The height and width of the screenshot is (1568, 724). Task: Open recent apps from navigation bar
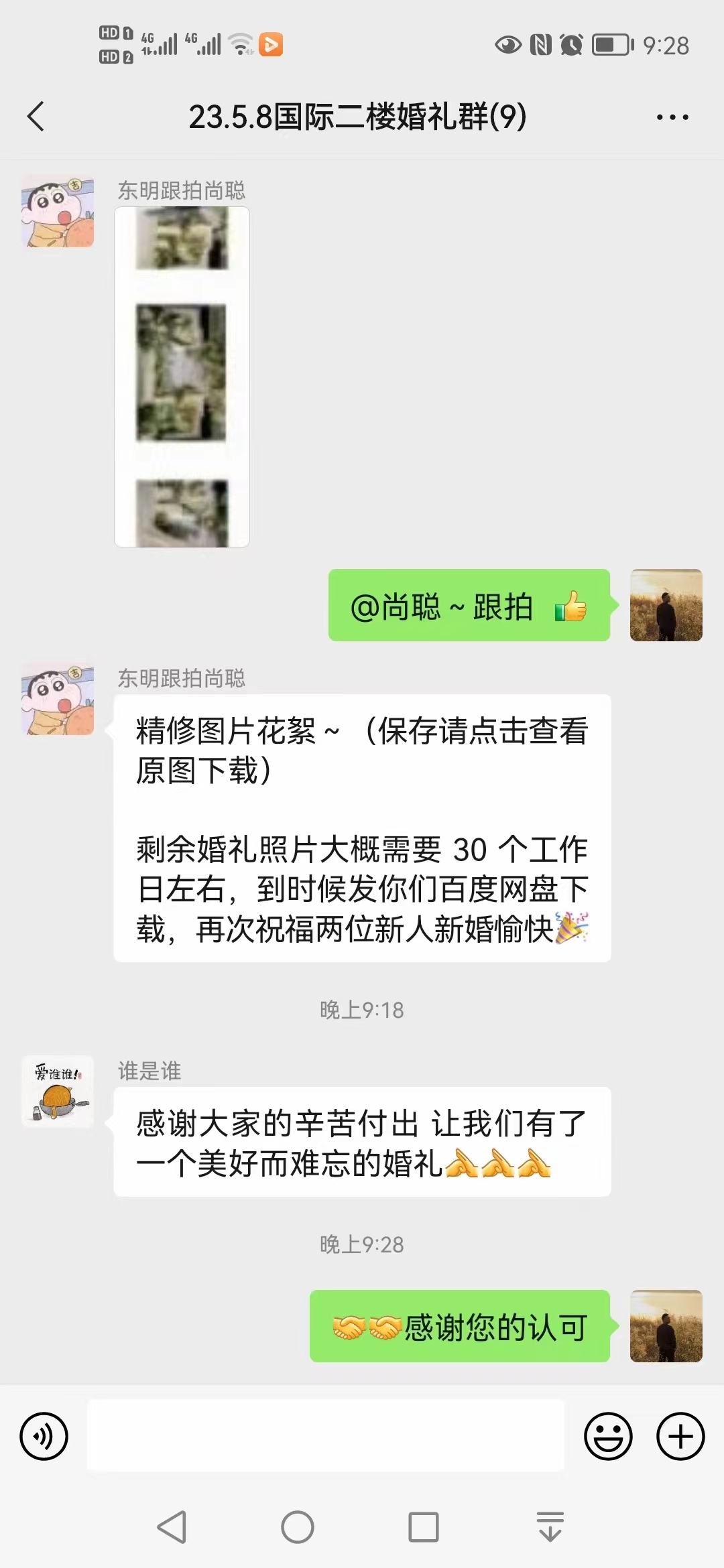click(x=423, y=1527)
